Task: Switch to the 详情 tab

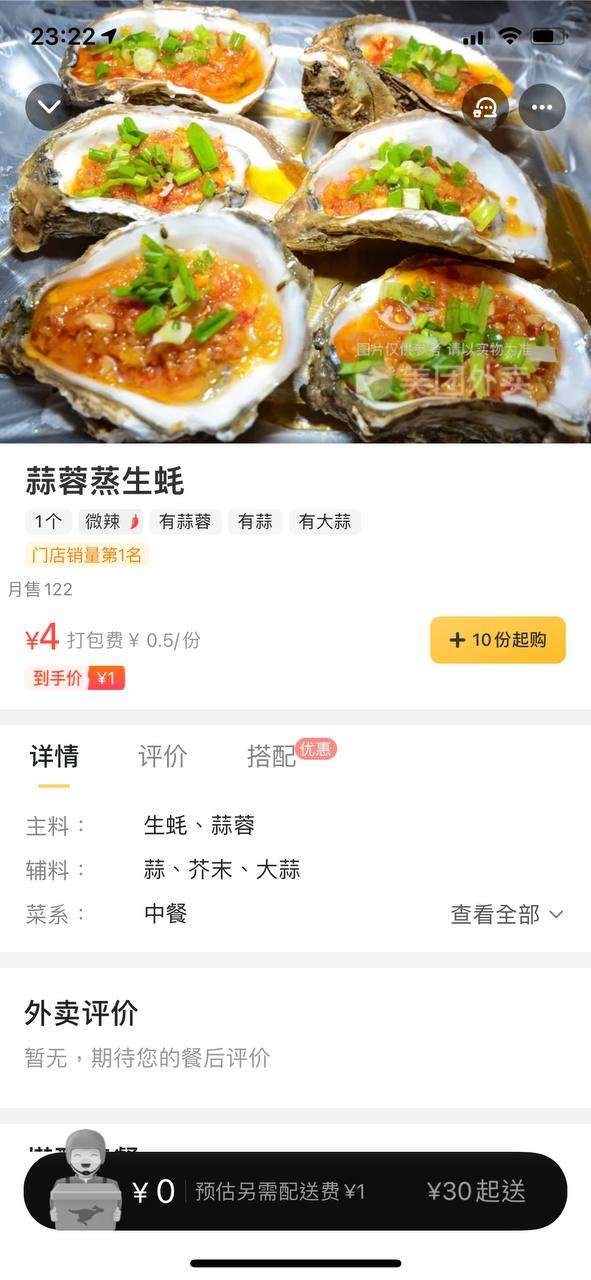Action: pyautogui.click(x=54, y=756)
